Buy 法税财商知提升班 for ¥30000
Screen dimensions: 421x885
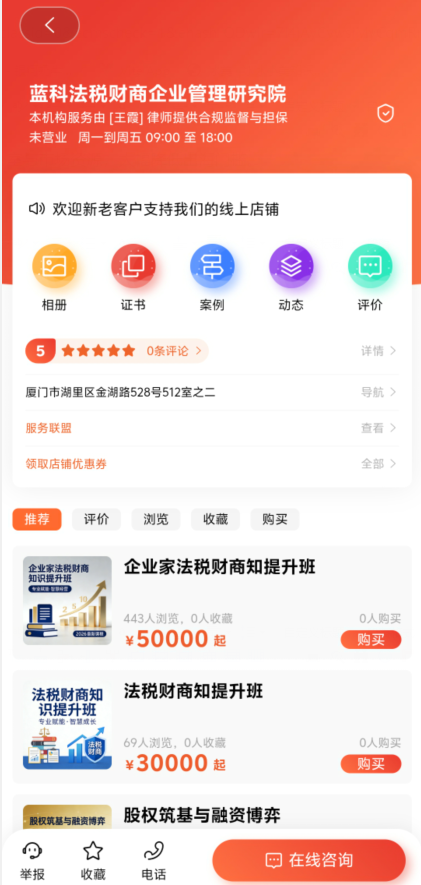pyautogui.click(x=371, y=764)
